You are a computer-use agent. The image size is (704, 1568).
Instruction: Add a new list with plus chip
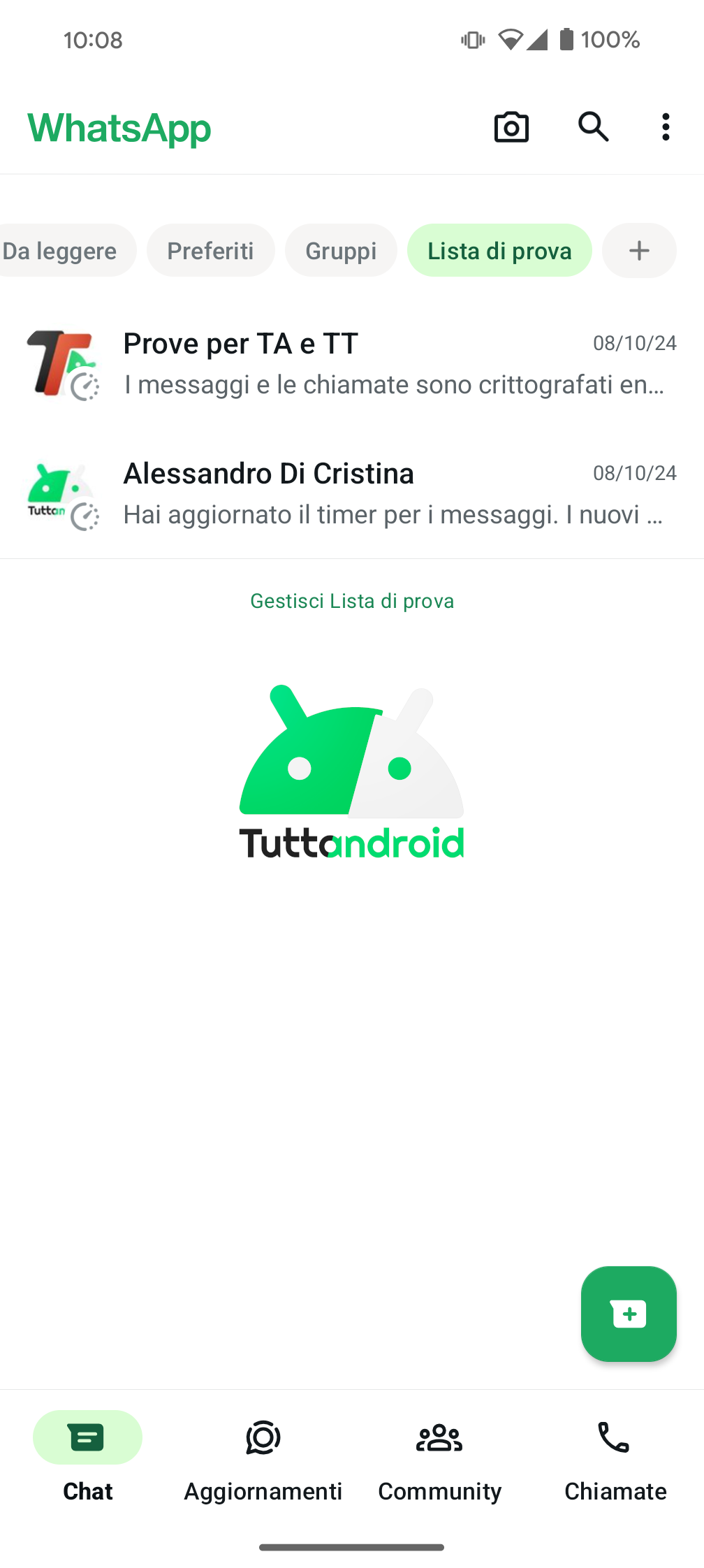(639, 251)
